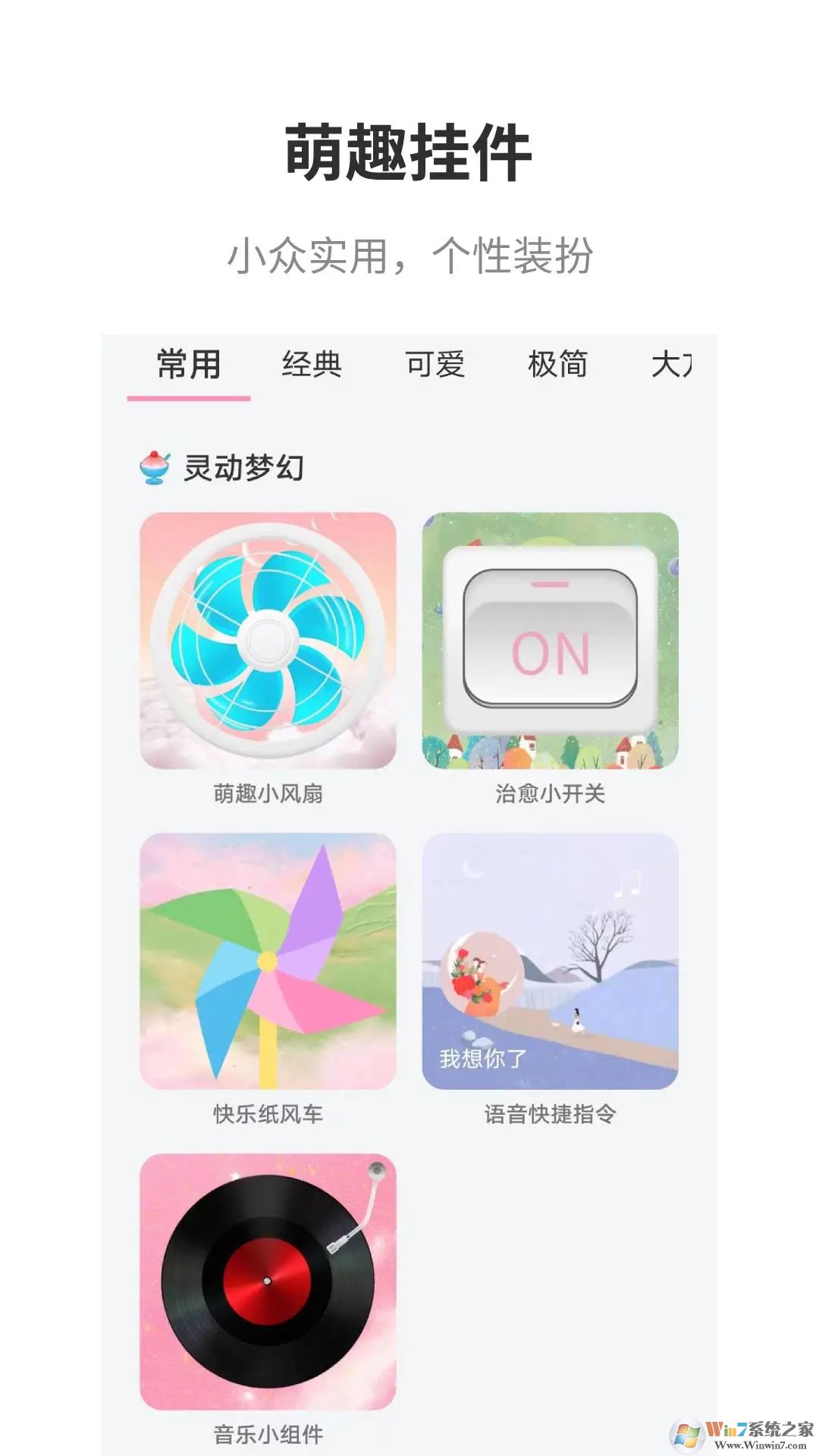The width and height of the screenshot is (819, 1456).
Task: Select the 极简 tab
Action: [559, 364]
